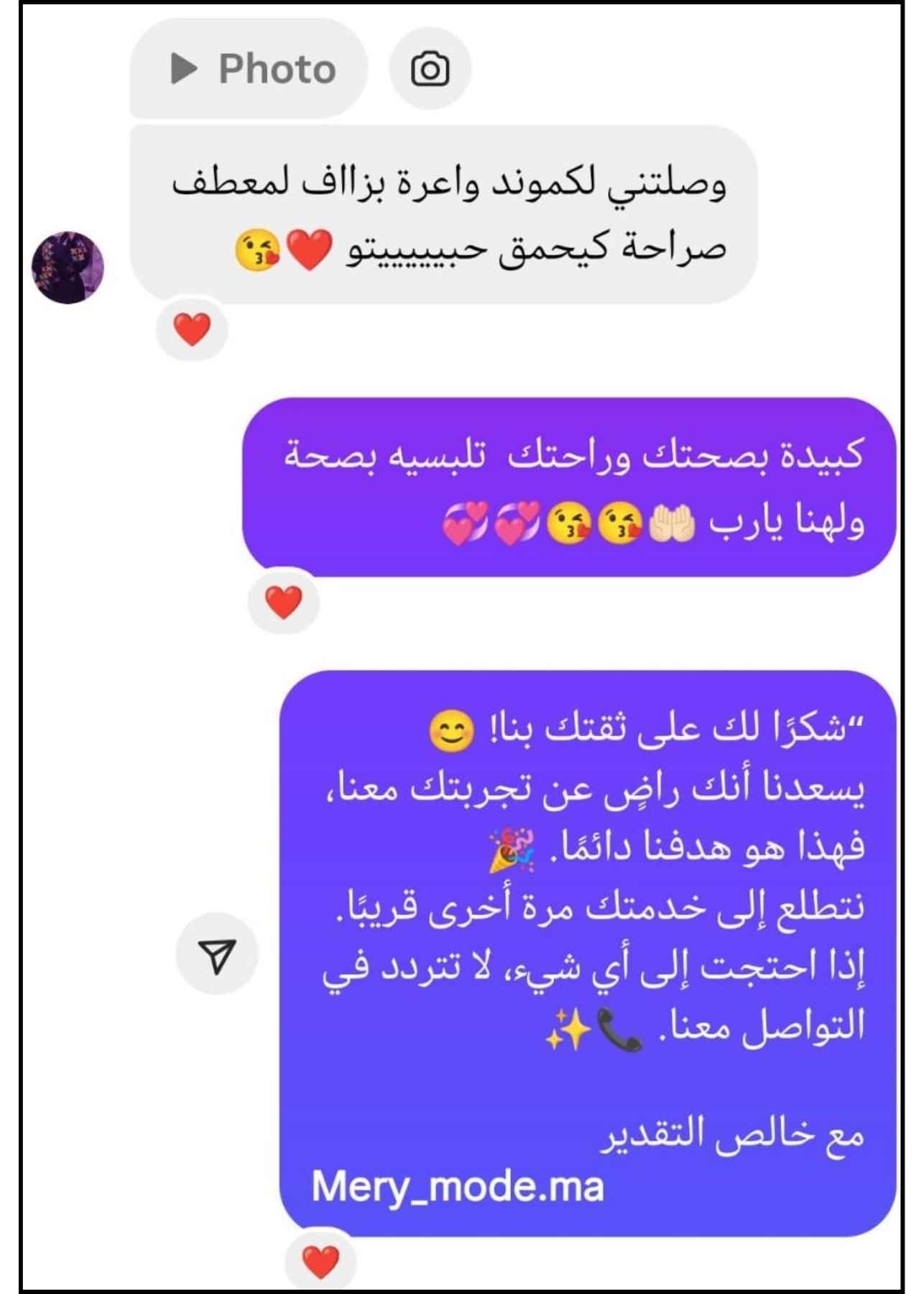Tap the camera icon beside the Photo message
The width and height of the screenshot is (924, 1294).
pos(430,69)
